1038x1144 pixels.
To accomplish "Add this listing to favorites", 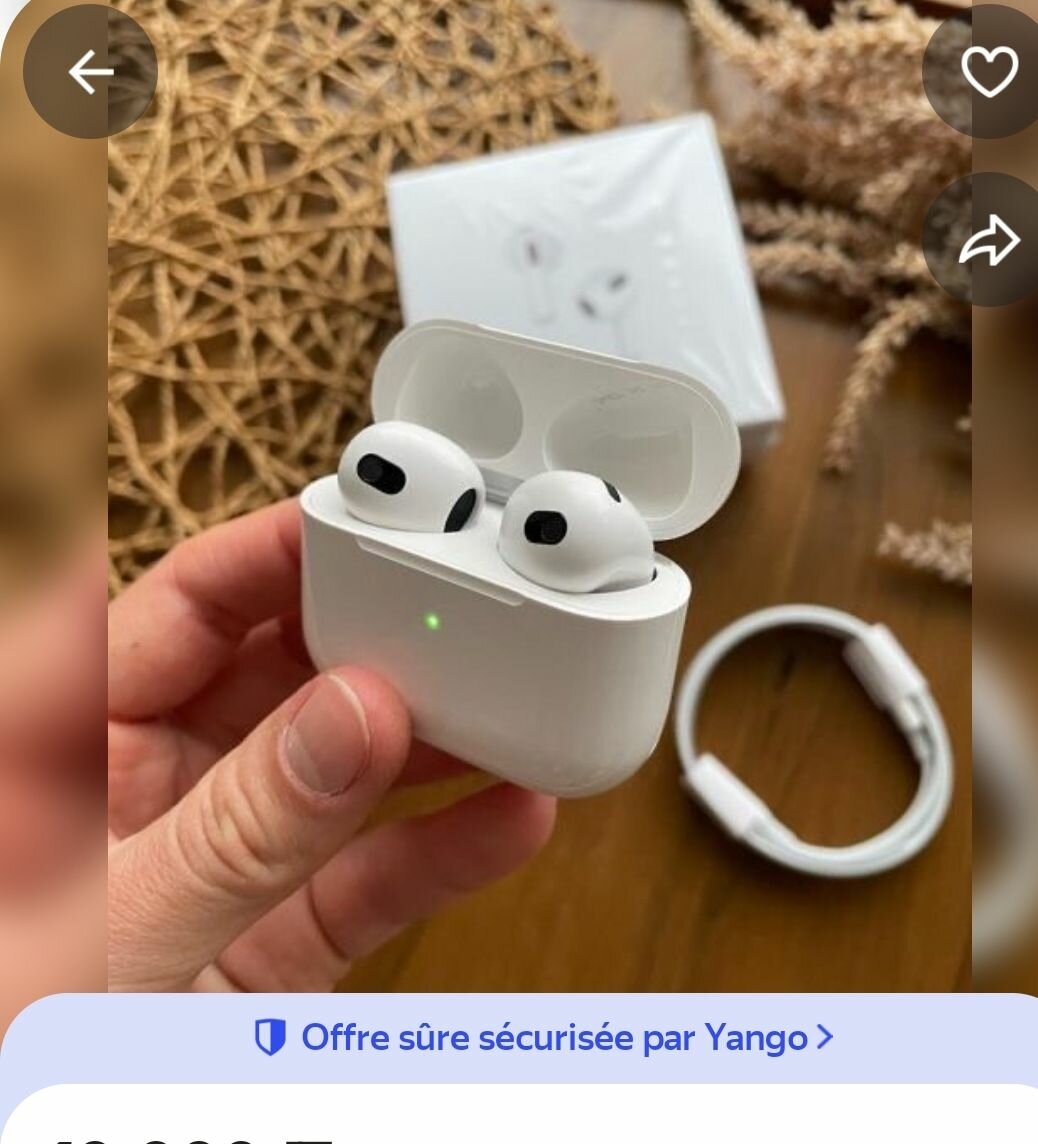I will pyautogui.click(x=988, y=72).
